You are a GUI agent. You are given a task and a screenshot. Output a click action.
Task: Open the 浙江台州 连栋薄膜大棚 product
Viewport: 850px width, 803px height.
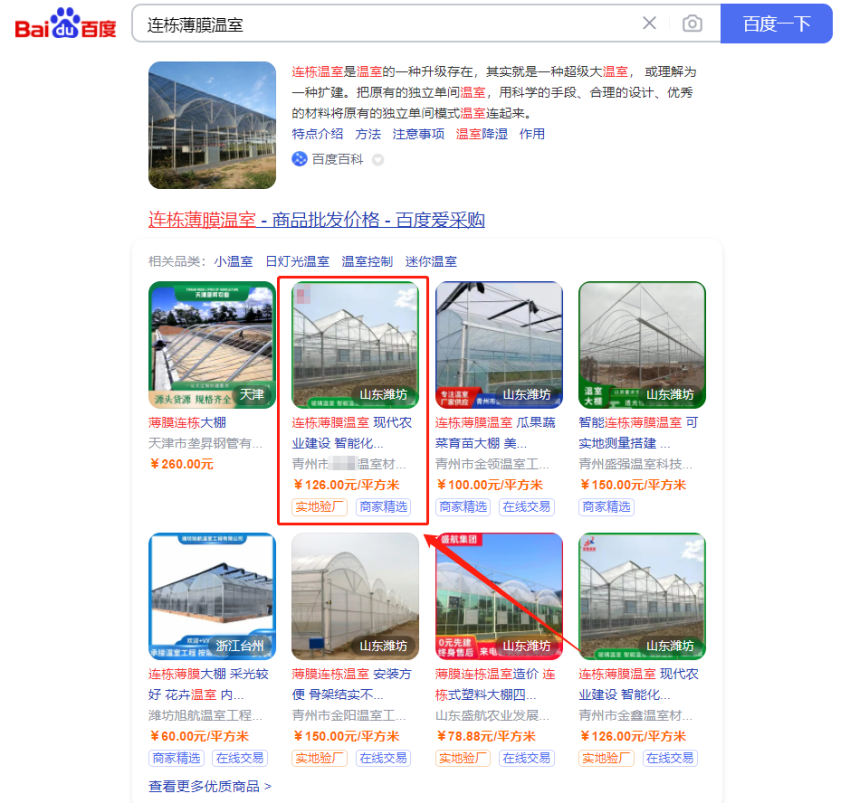(211, 596)
